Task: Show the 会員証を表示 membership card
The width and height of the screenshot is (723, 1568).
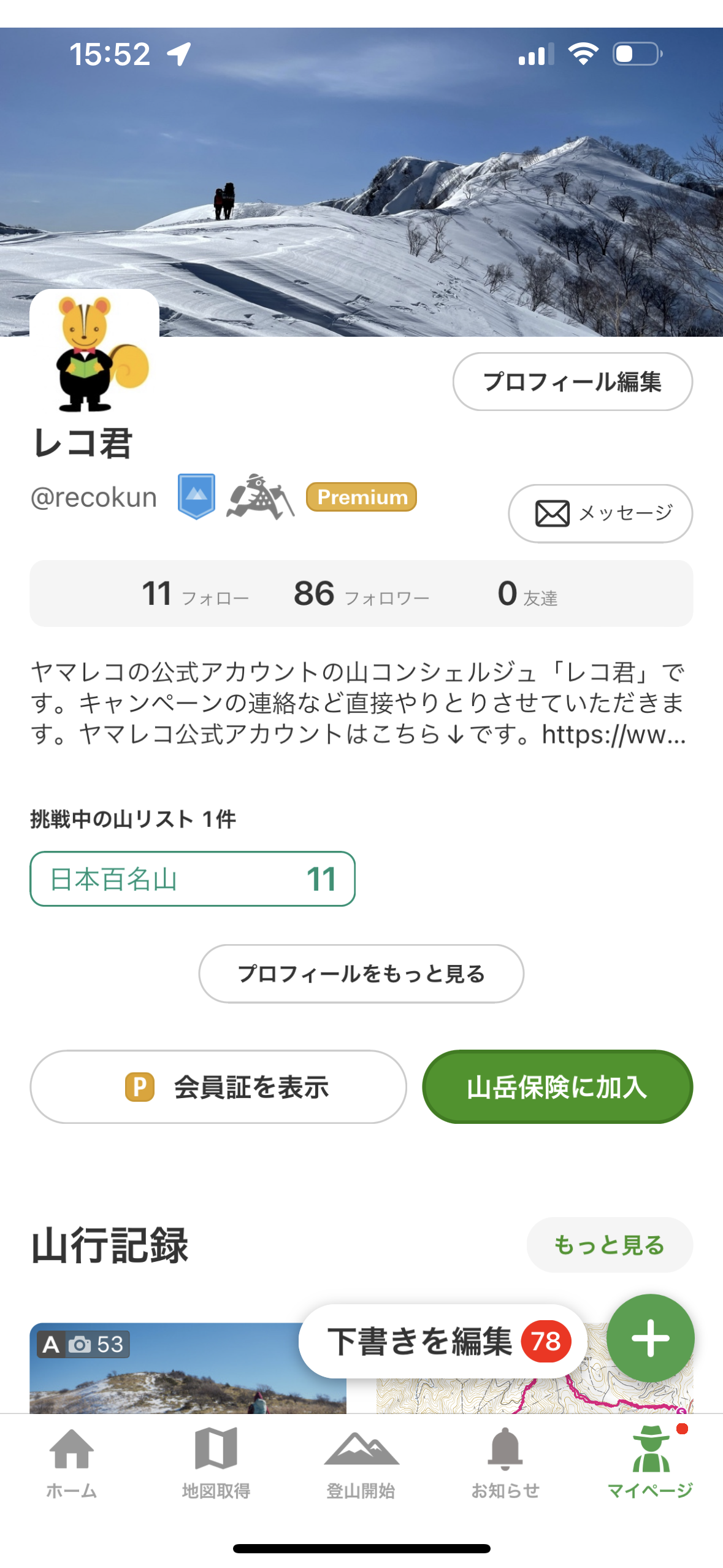Action: (x=218, y=1086)
